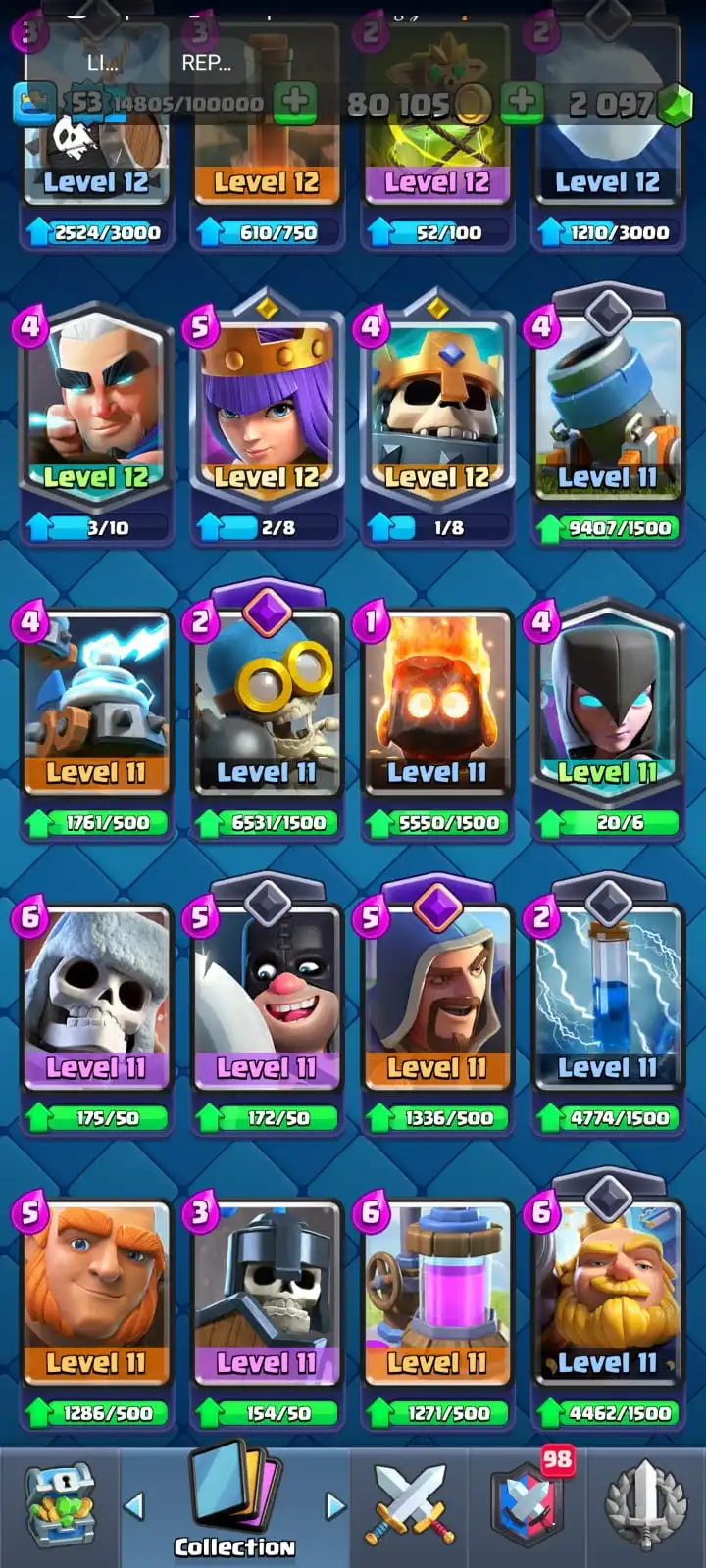Open the Clan tab with 98 badge
This screenshot has width=706, height=1568.
(x=528, y=1506)
